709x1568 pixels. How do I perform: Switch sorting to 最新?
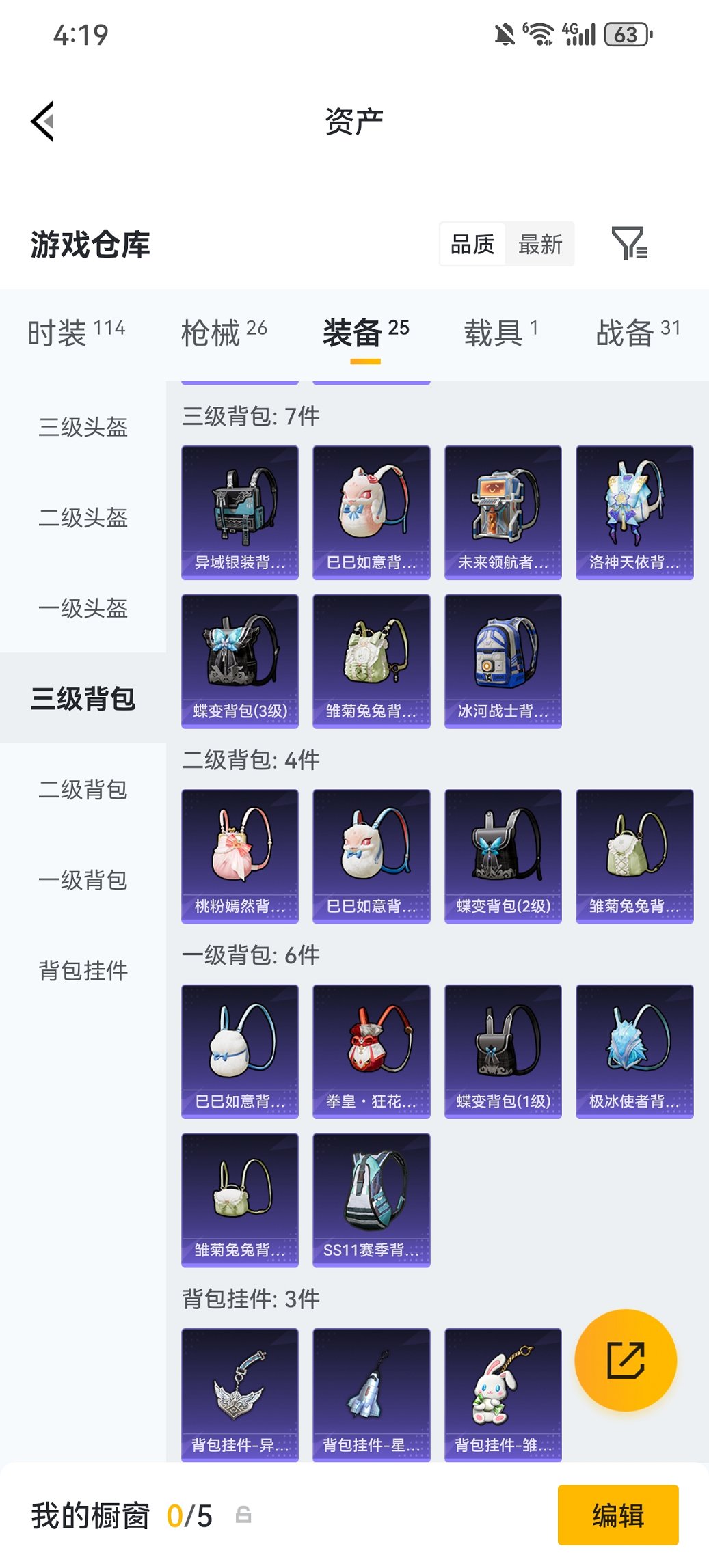tap(539, 244)
